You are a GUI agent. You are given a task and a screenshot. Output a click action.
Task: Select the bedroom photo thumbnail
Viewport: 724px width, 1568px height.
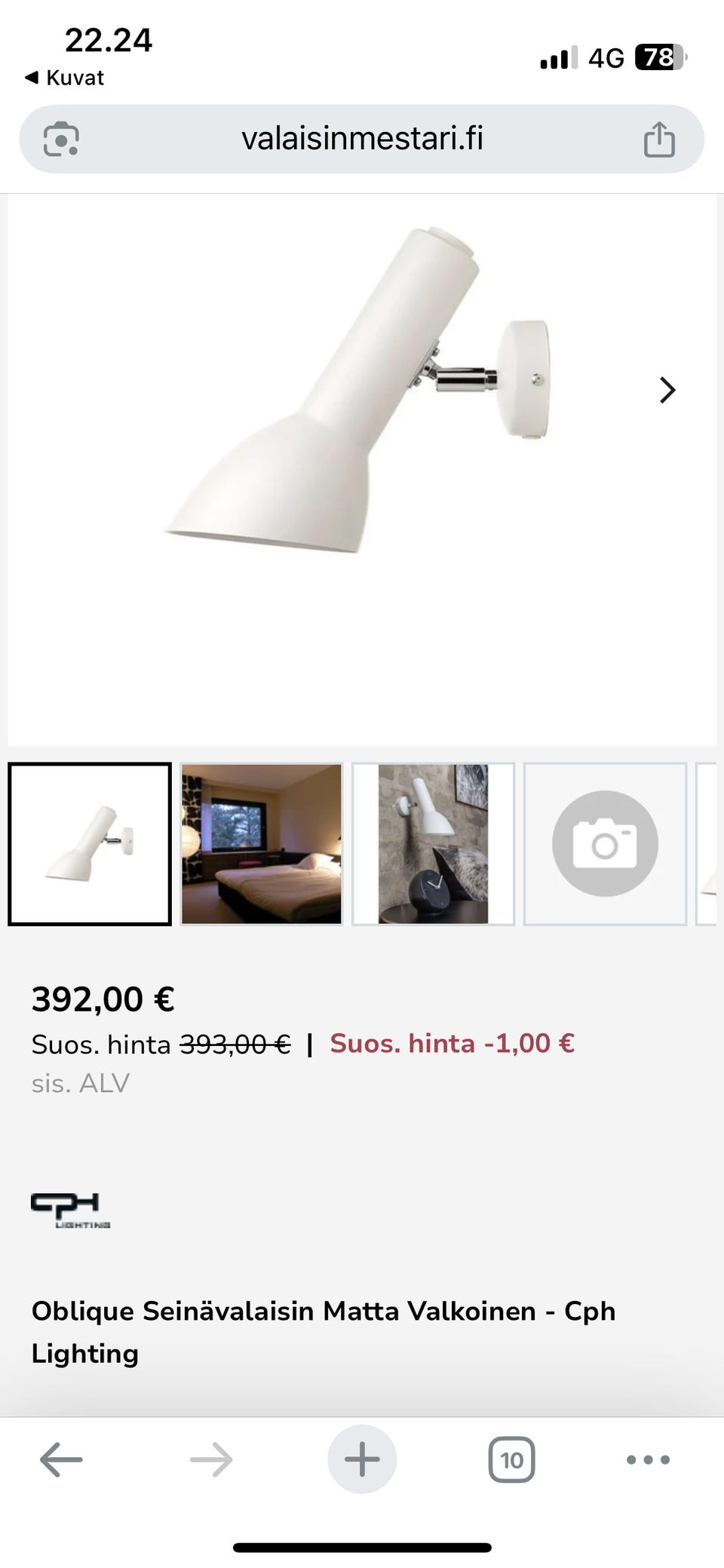(x=261, y=844)
